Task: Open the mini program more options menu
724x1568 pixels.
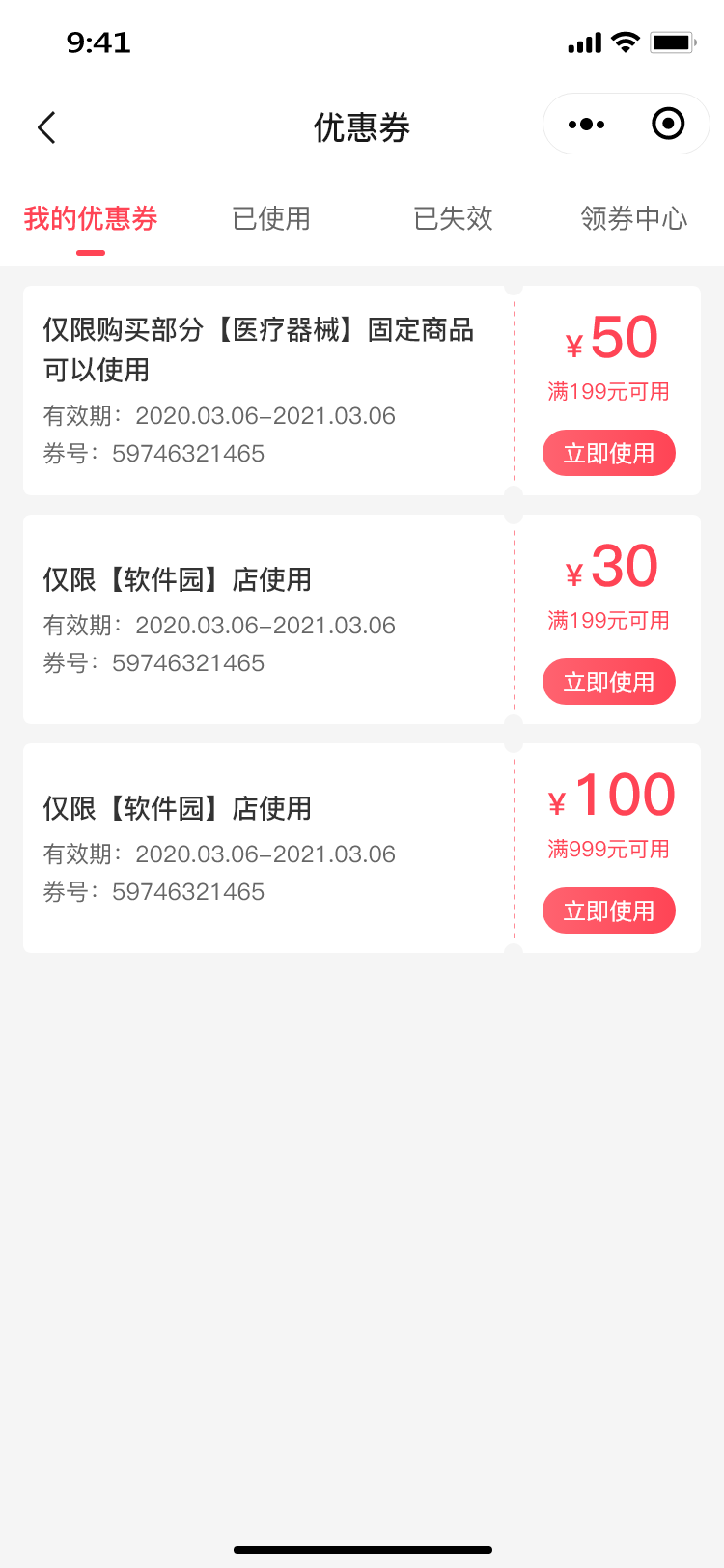Action: click(586, 125)
